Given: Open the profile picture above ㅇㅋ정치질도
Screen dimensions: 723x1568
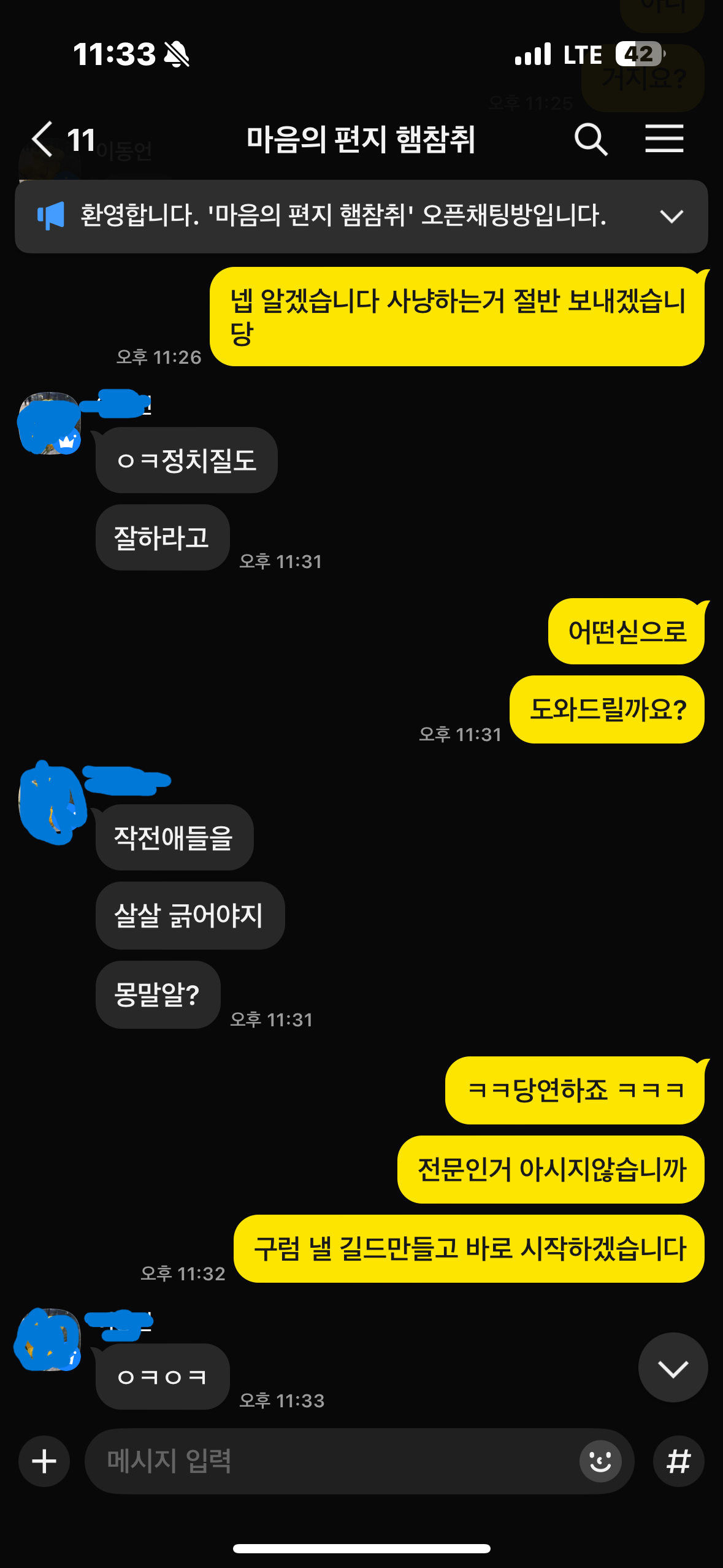Looking at the screenshot, I should [x=50, y=423].
